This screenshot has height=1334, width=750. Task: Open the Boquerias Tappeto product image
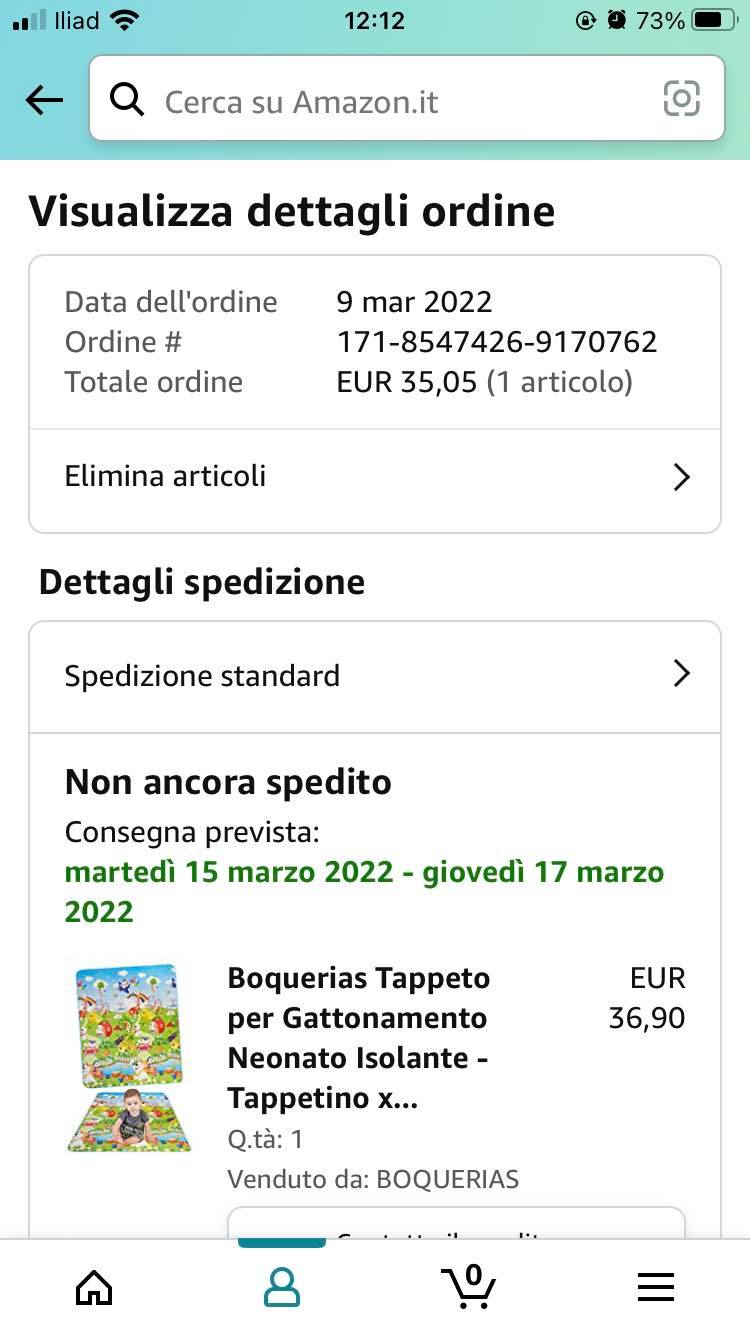pyautogui.click(x=128, y=1057)
